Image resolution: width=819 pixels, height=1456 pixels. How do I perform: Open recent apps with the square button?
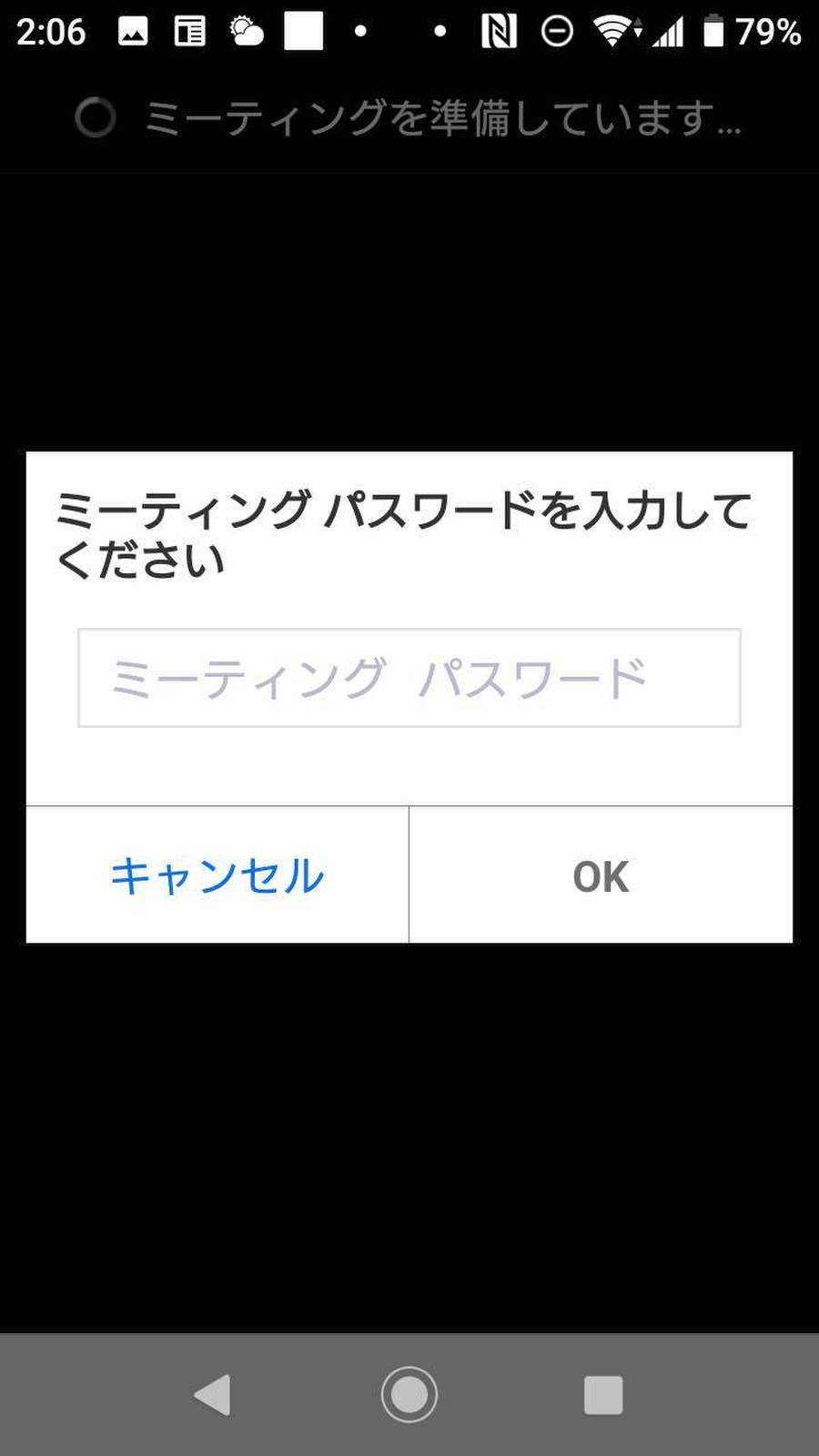[x=602, y=1394]
